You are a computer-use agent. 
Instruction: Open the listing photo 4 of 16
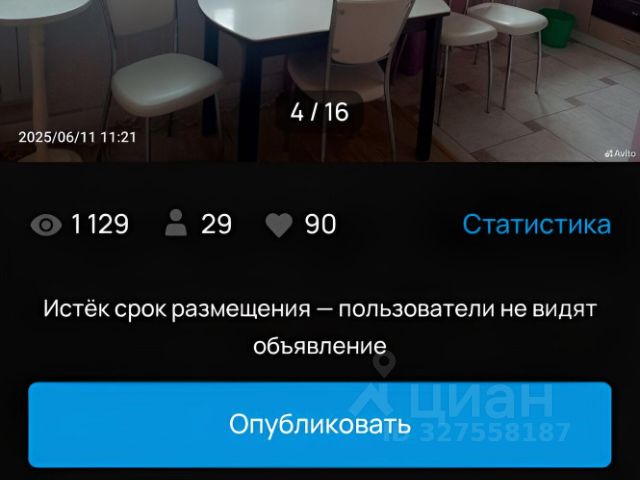click(x=320, y=70)
